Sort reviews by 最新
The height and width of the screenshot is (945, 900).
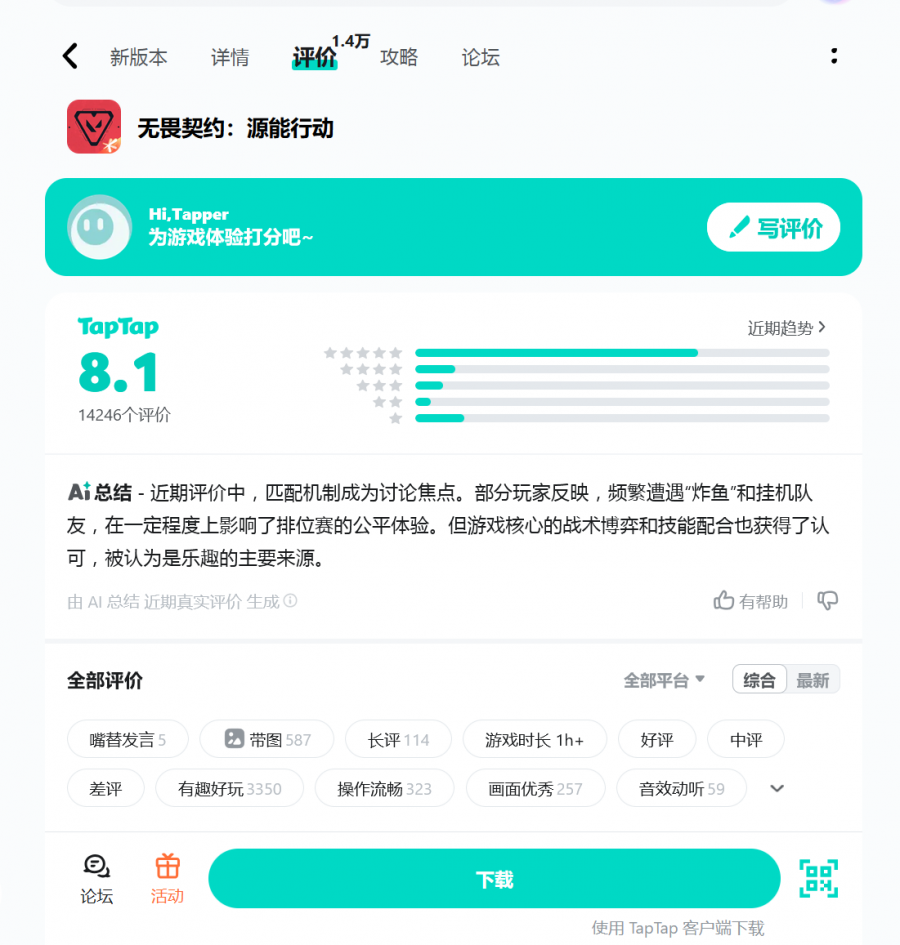813,680
